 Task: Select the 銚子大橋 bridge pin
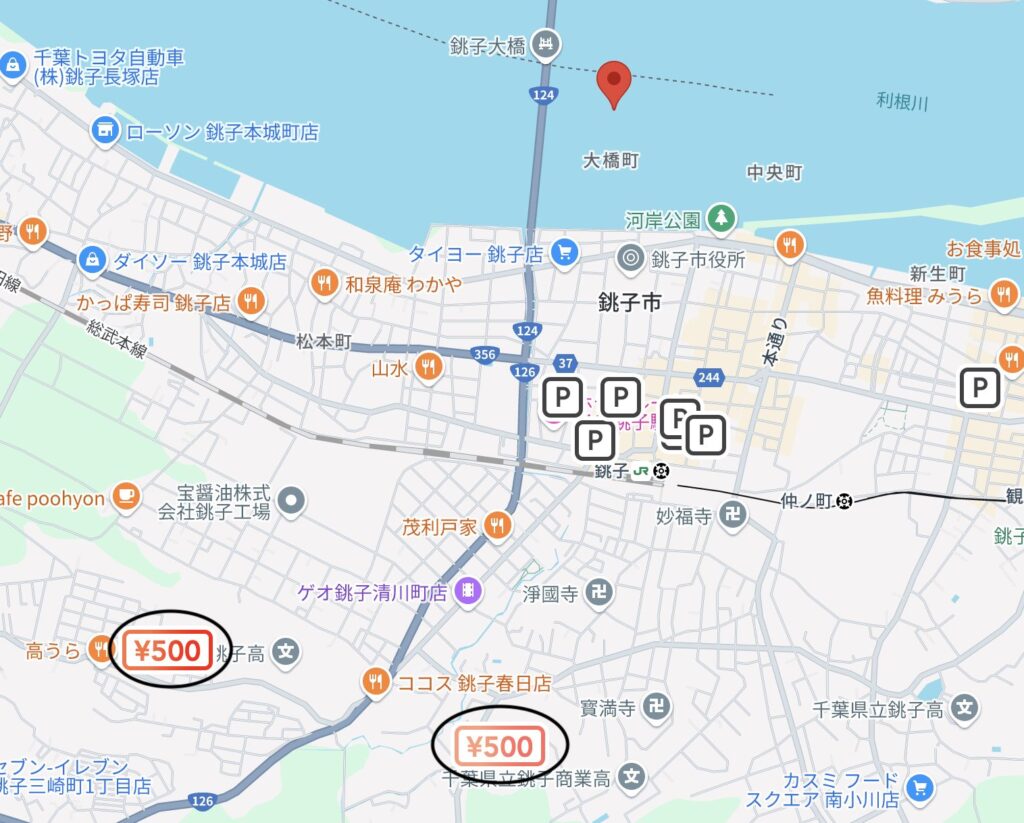pyautogui.click(x=546, y=44)
